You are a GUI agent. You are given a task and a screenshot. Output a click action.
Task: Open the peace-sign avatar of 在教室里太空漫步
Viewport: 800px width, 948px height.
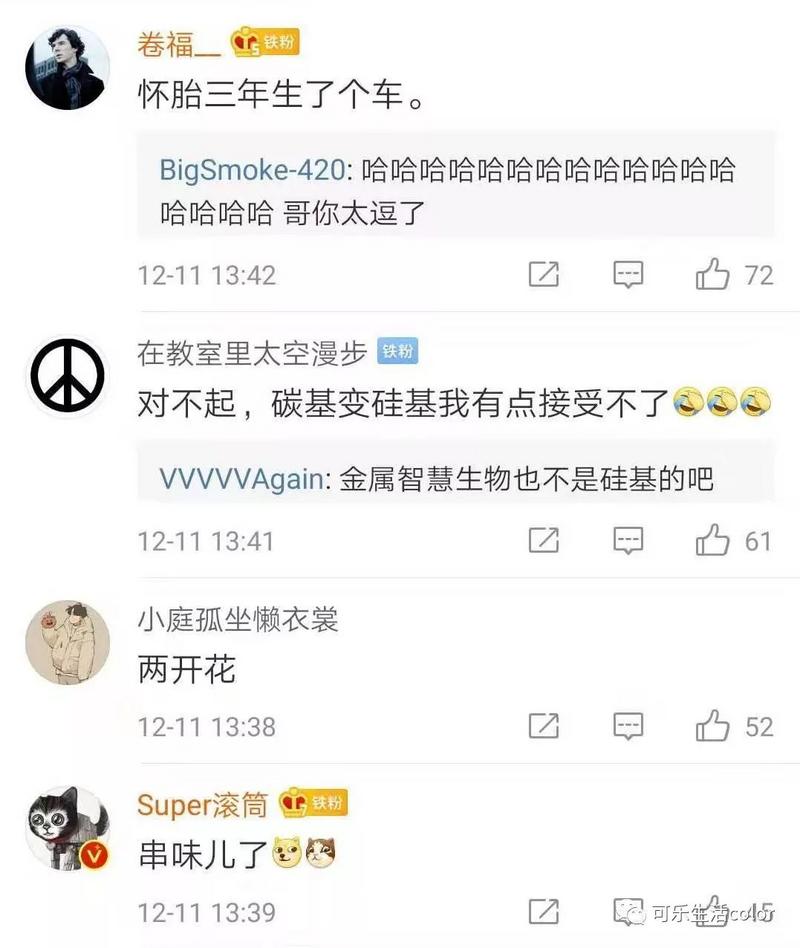click(x=67, y=375)
